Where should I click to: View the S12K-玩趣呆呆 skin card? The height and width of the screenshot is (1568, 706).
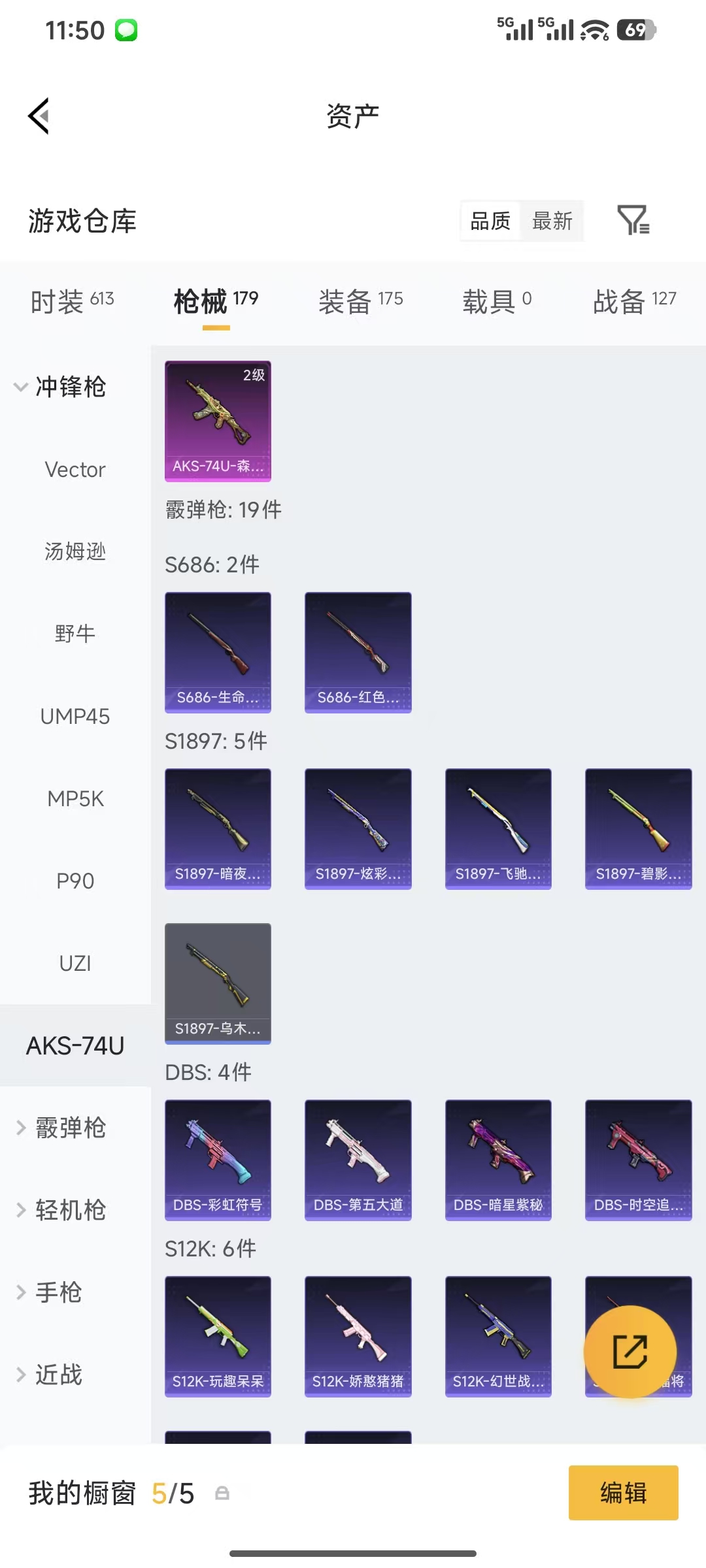218,1336
